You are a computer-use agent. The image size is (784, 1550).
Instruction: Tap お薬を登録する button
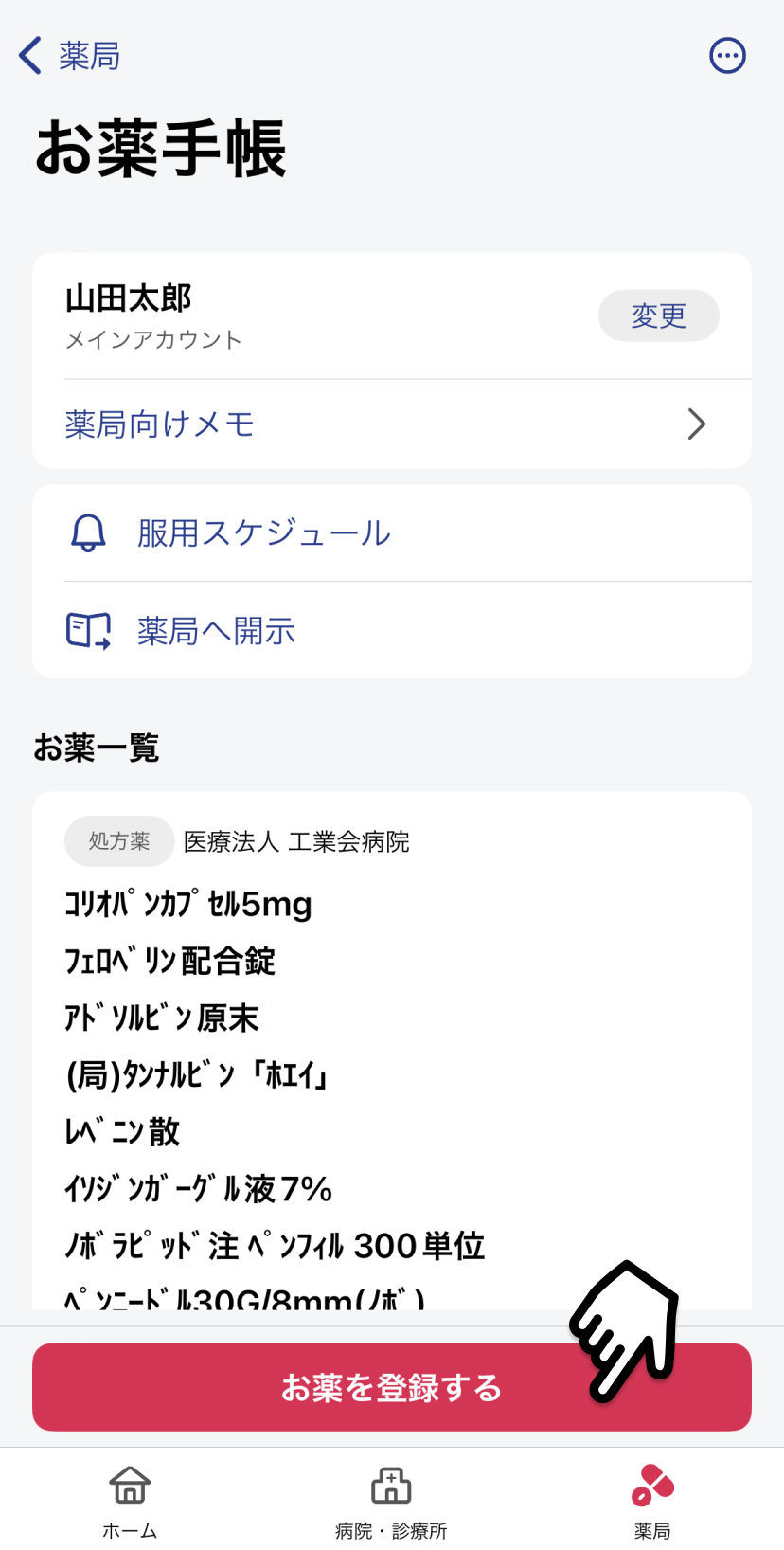click(392, 1387)
